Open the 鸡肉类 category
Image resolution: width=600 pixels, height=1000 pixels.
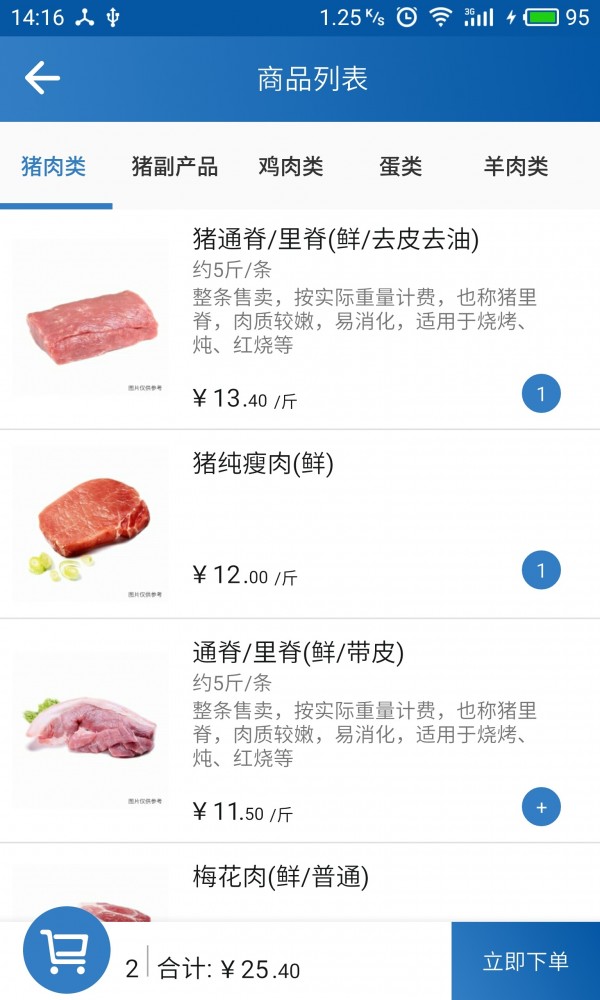[x=291, y=166]
